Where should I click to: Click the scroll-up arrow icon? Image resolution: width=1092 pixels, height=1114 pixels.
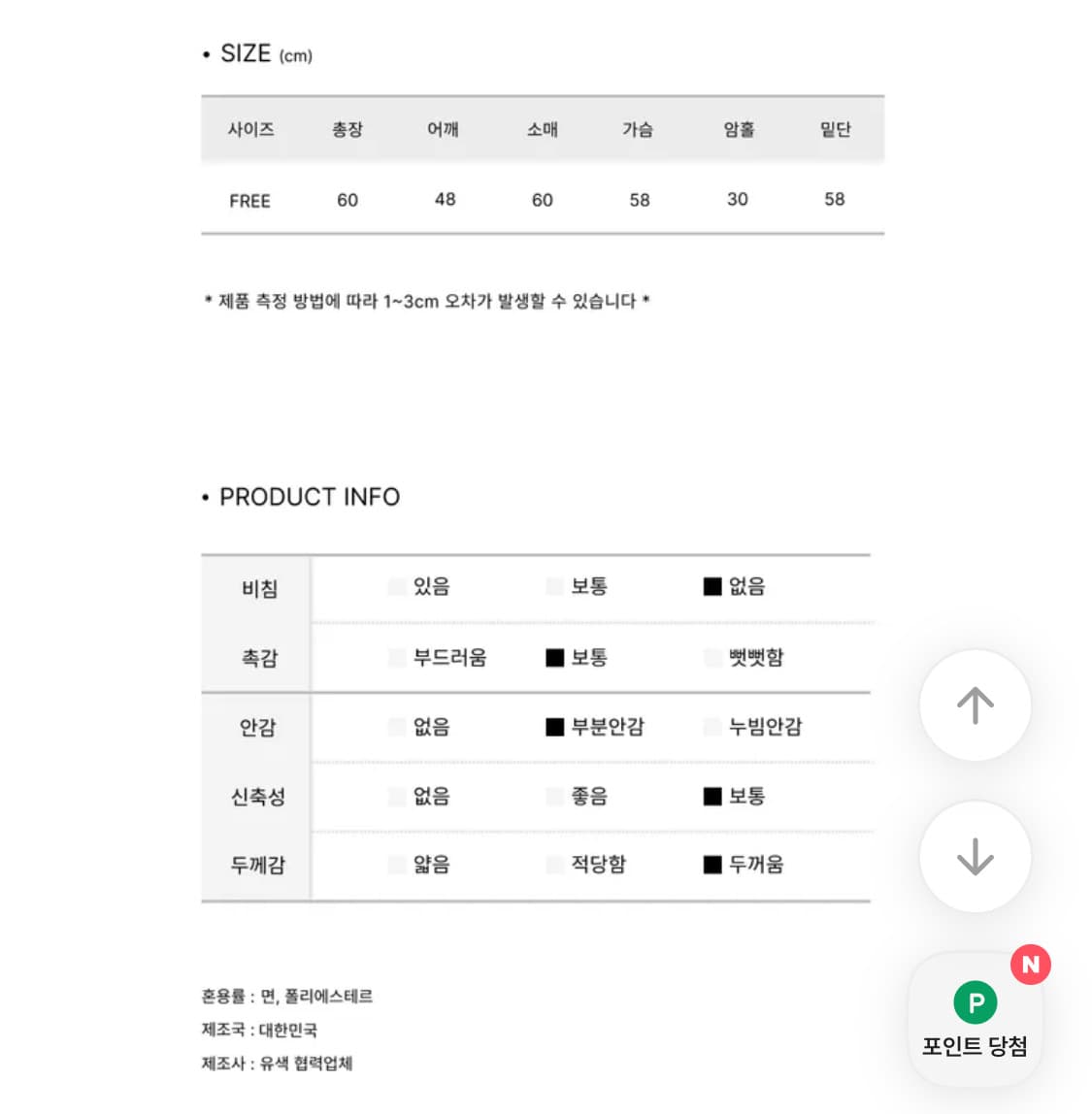pos(975,706)
